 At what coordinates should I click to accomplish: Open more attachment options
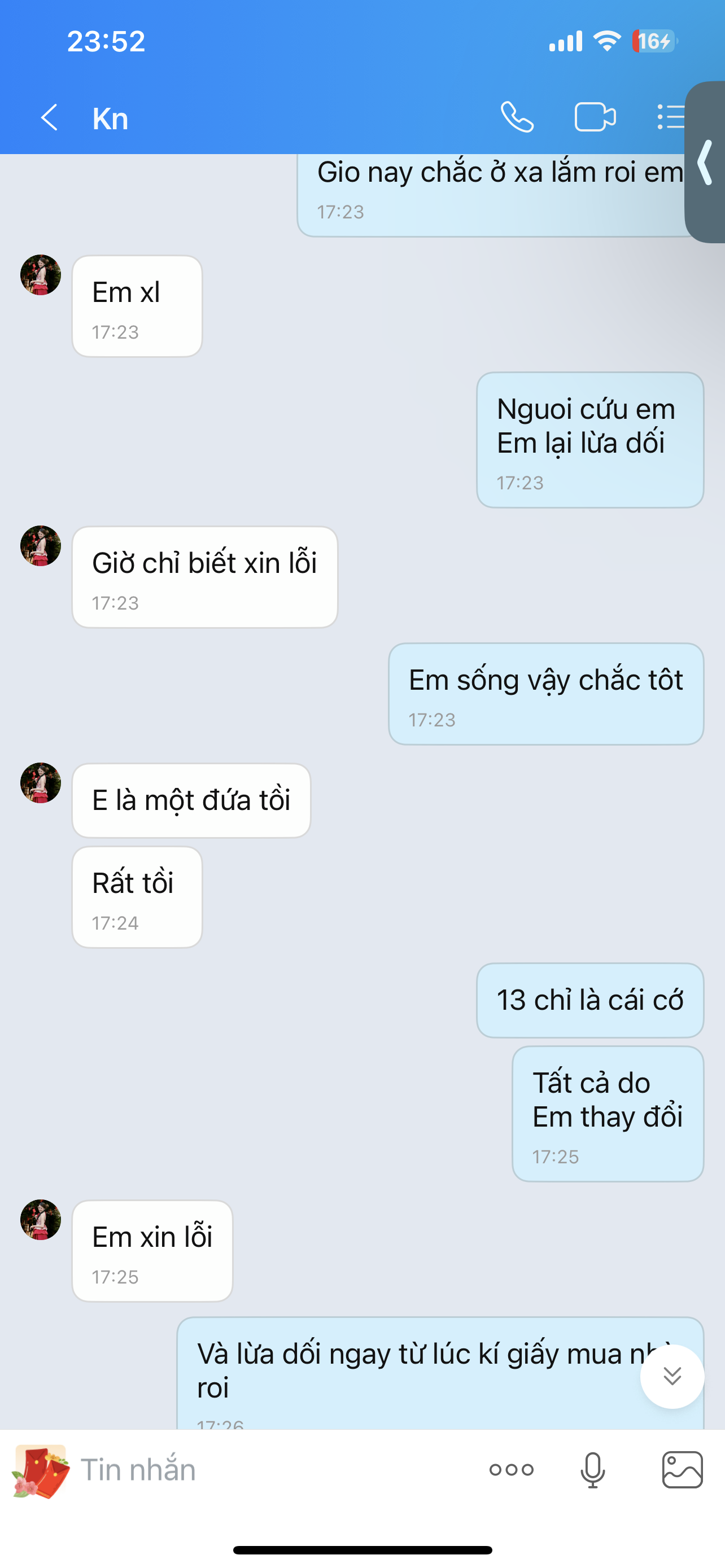(512, 1470)
